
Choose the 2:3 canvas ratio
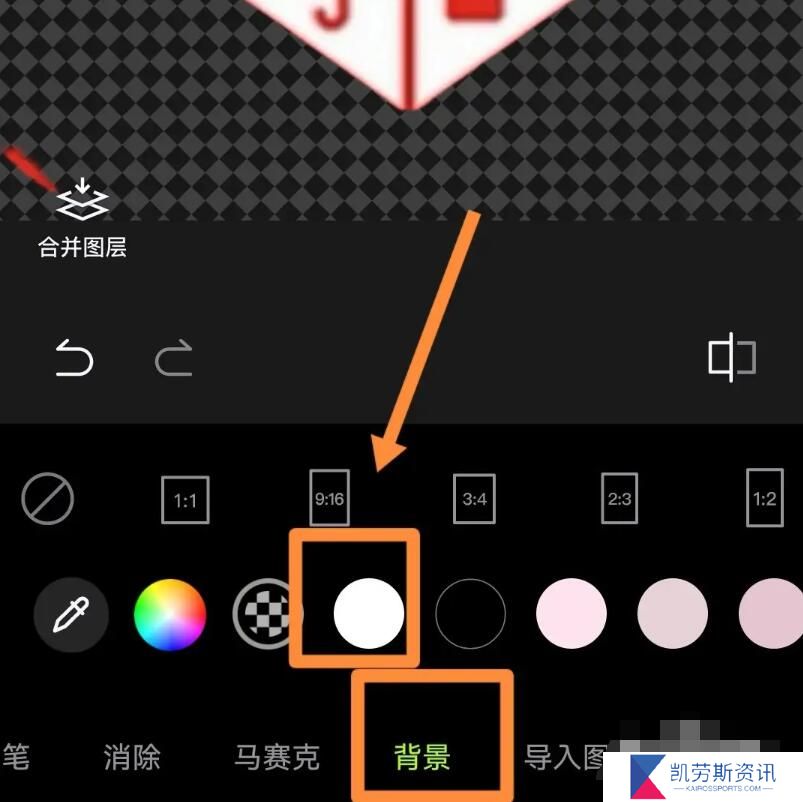click(x=620, y=498)
